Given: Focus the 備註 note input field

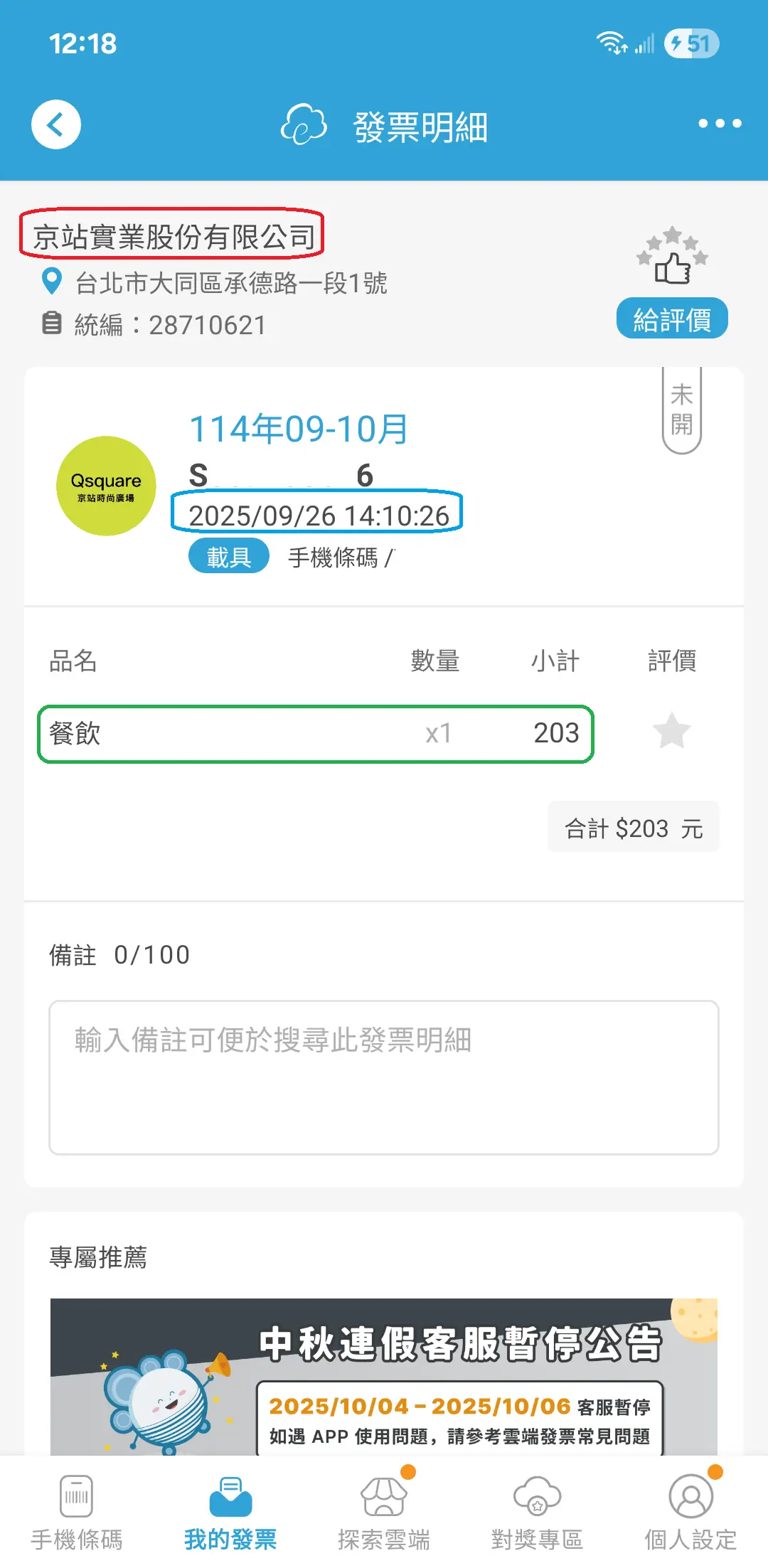Looking at the screenshot, I should point(384,1077).
